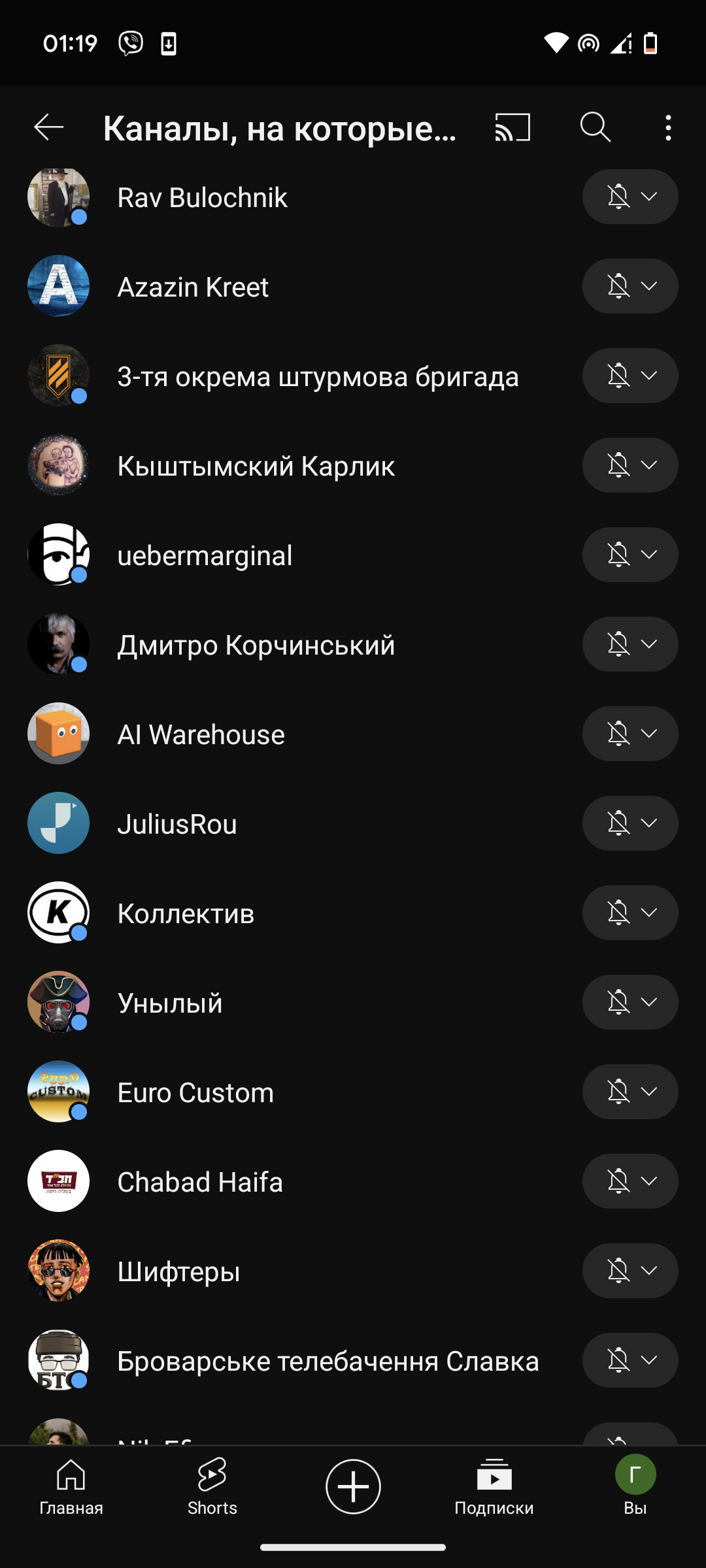Open the Вы profile tab
Screen dimensions: 706x1568
(x=635, y=1486)
